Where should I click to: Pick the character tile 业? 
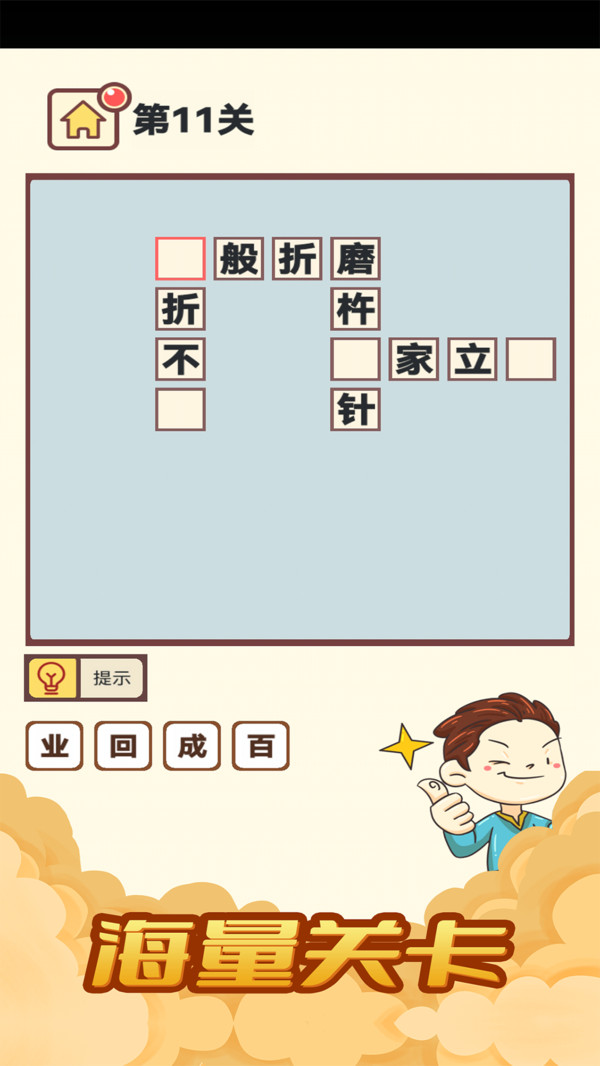click(55, 746)
